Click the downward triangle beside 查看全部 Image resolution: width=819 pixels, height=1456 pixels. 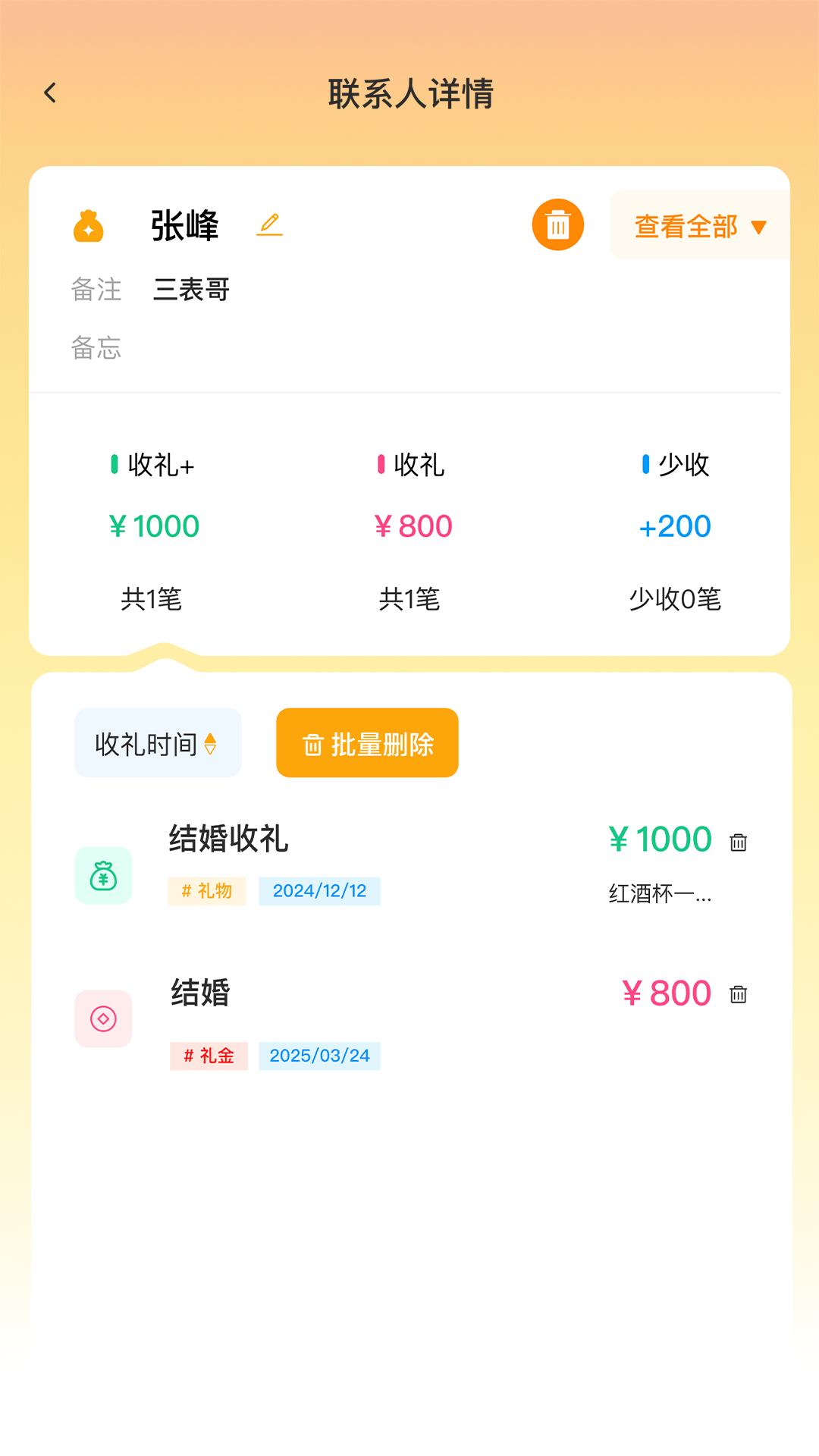click(760, 225)
